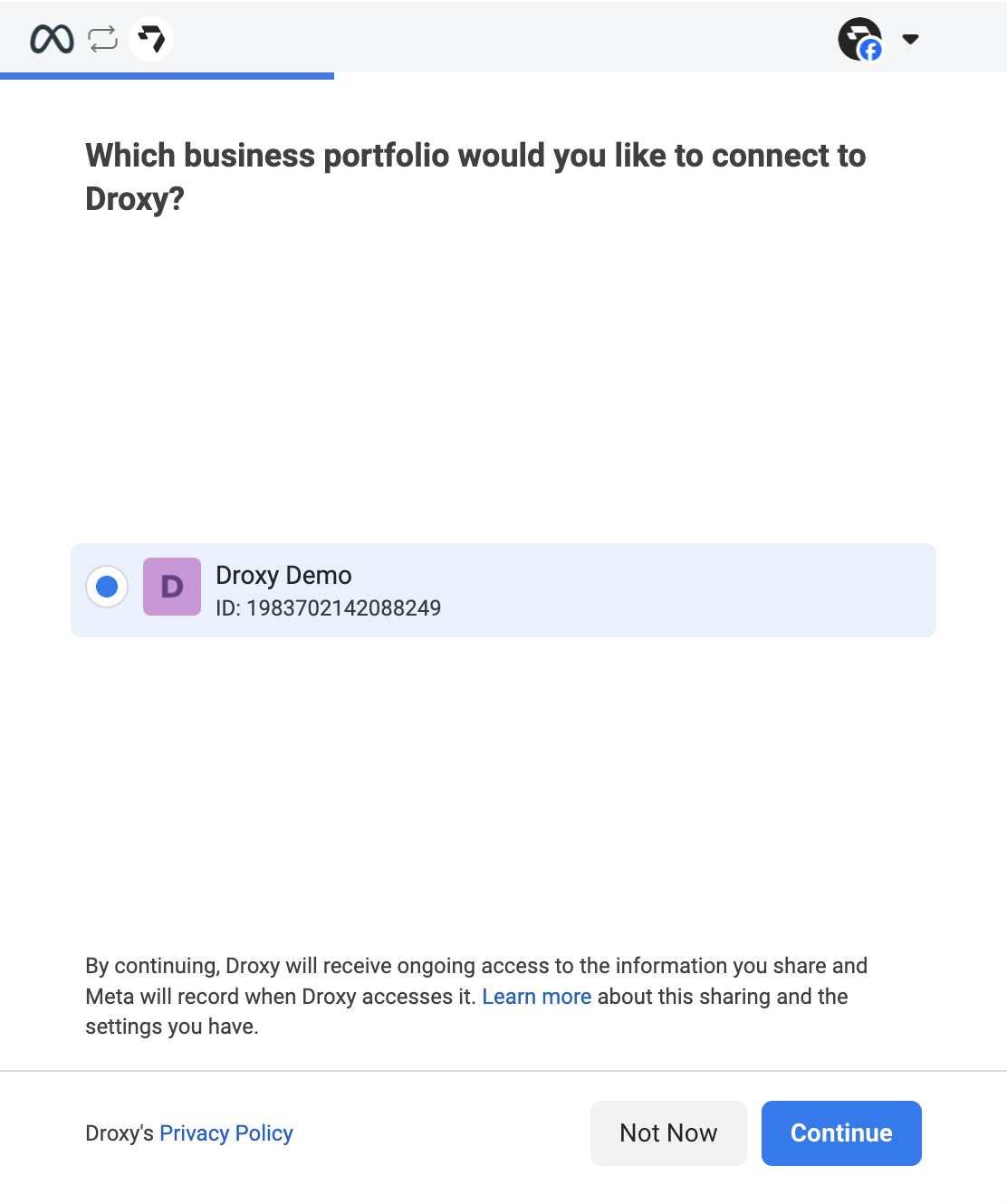This screenshot has height=1204, width=1007.
Task: View Droxy's Privacy Policy
Action: 225,1132
